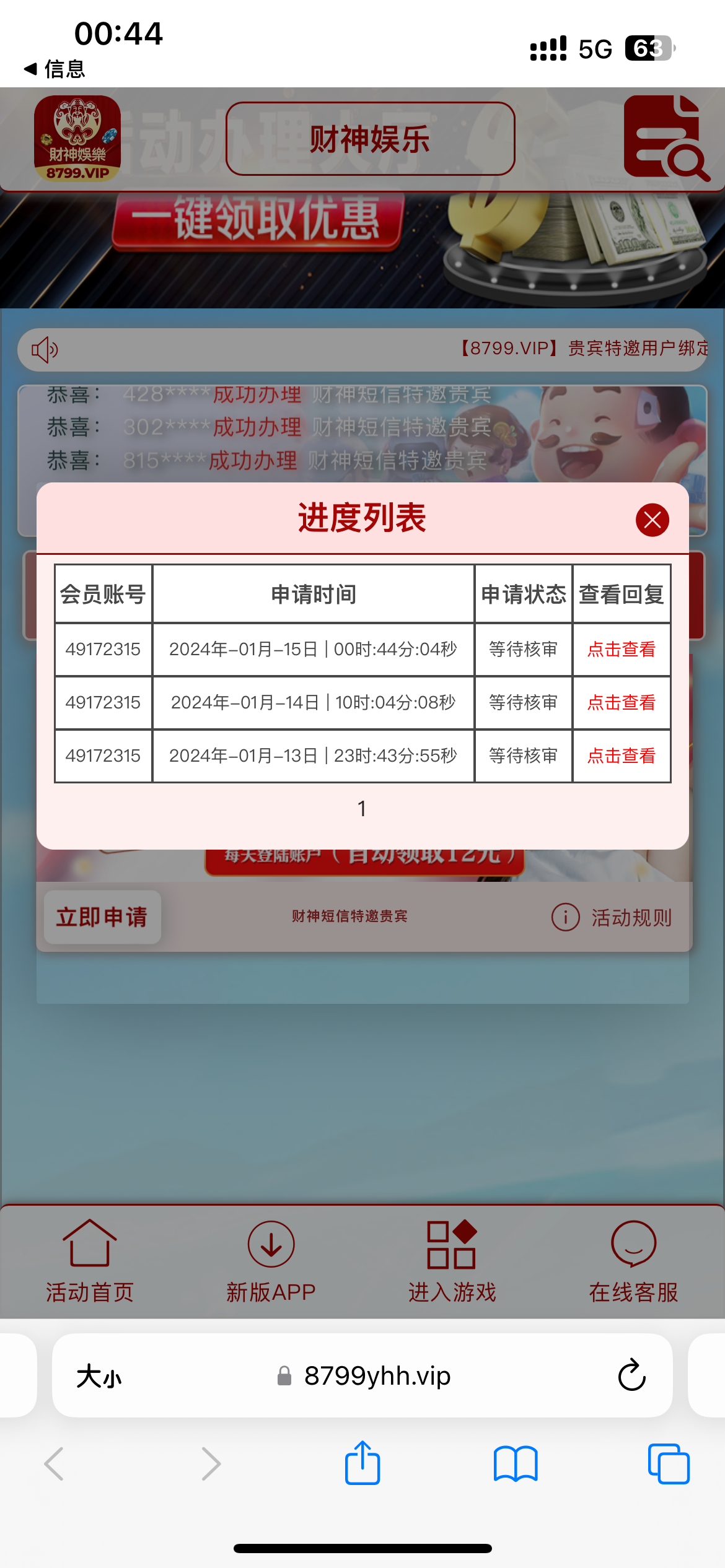The width and height of the screenshot is (725, 1568).
Task: Open the 大小 page settings menu
Action: (x=99, y=1376)
